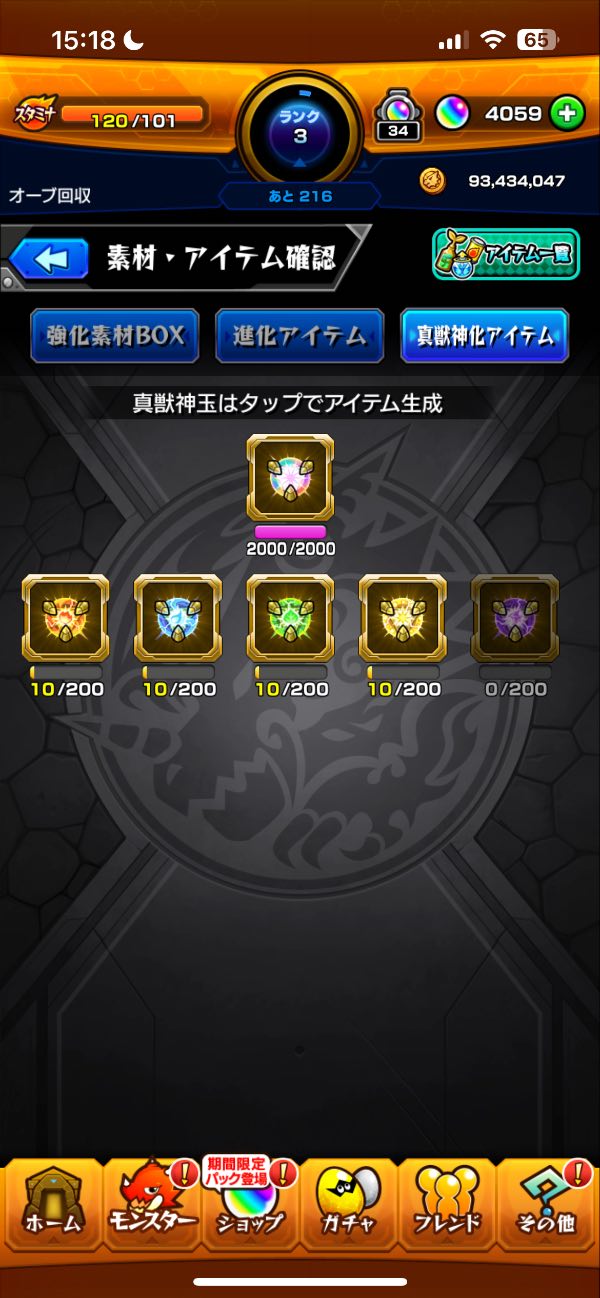Switch to the 強化素材BOX tab

pos(115,335)
